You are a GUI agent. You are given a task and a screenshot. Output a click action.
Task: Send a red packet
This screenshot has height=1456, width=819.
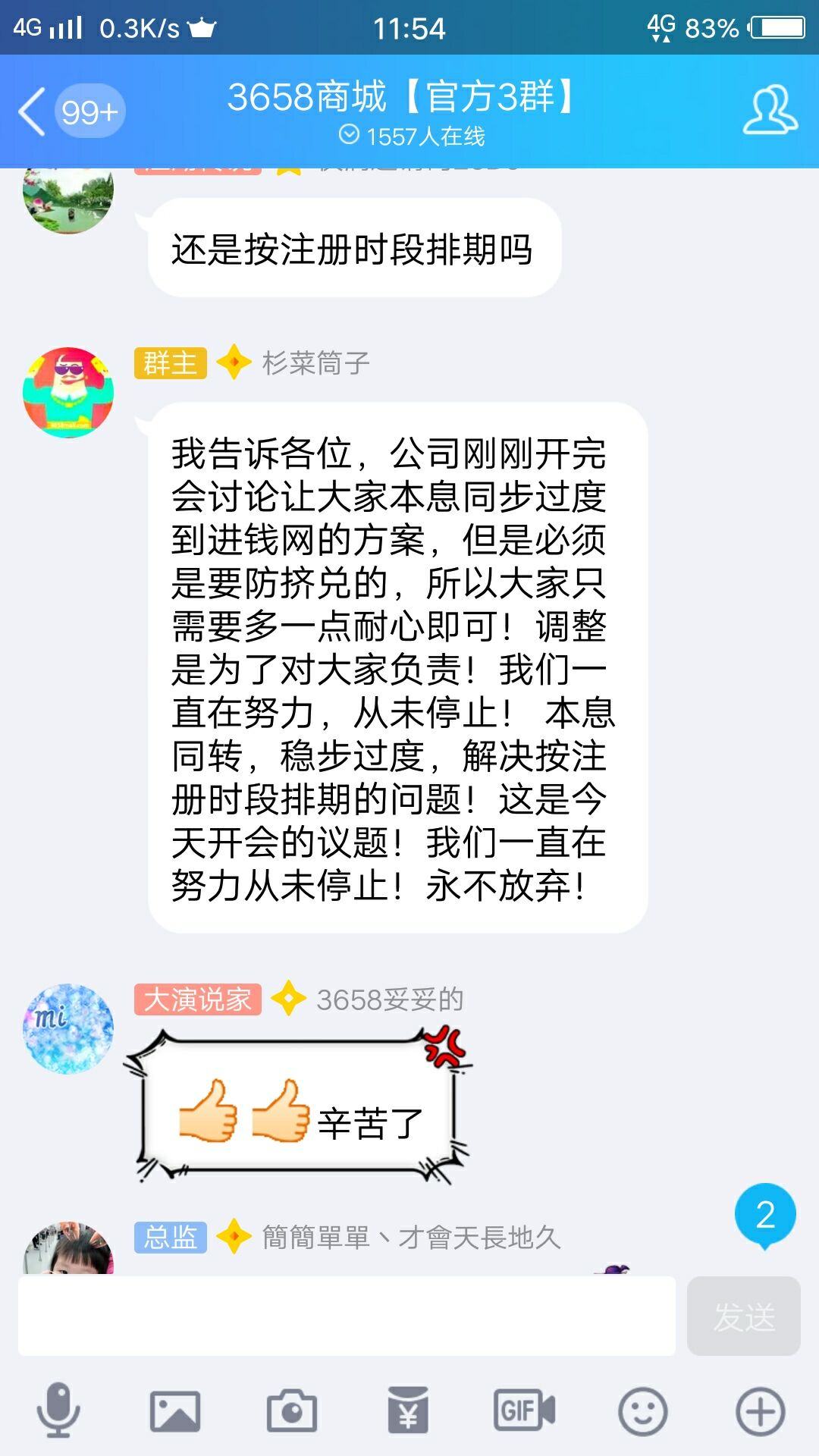pos(408,1411)
